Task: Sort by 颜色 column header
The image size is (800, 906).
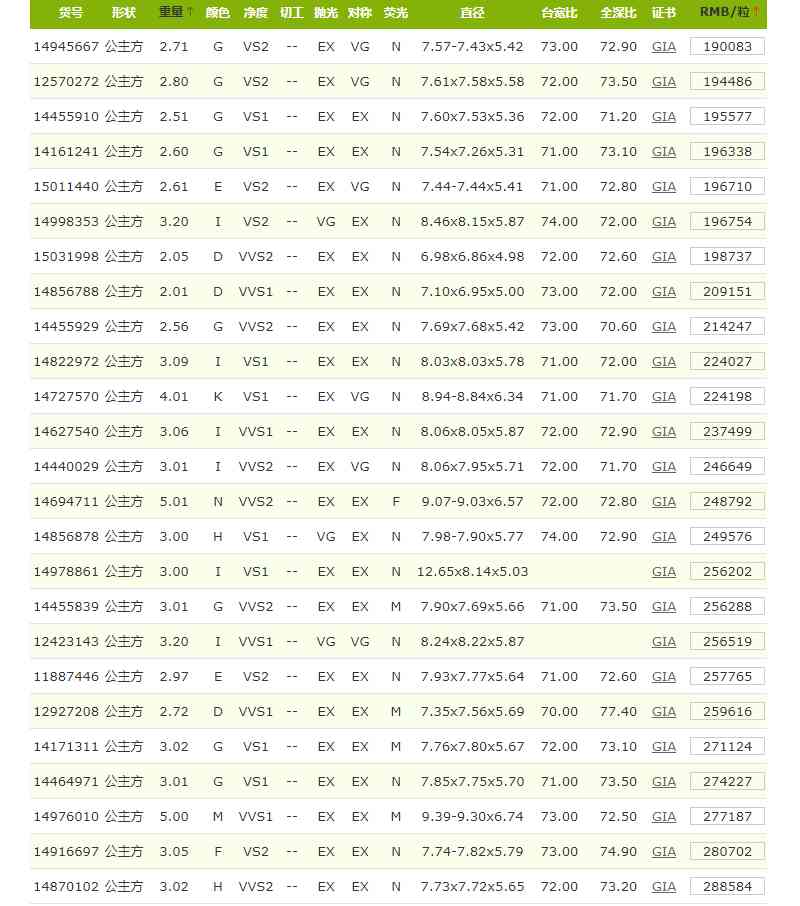Action: point(218,13)
